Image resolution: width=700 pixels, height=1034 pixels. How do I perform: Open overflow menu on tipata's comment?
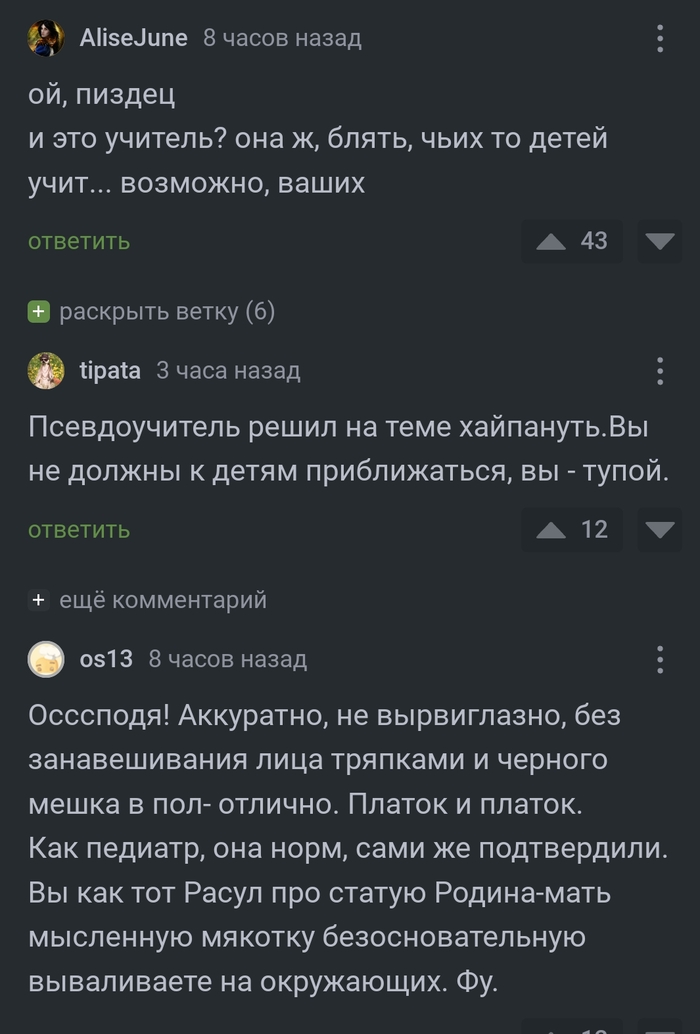(x=660, y=371)
